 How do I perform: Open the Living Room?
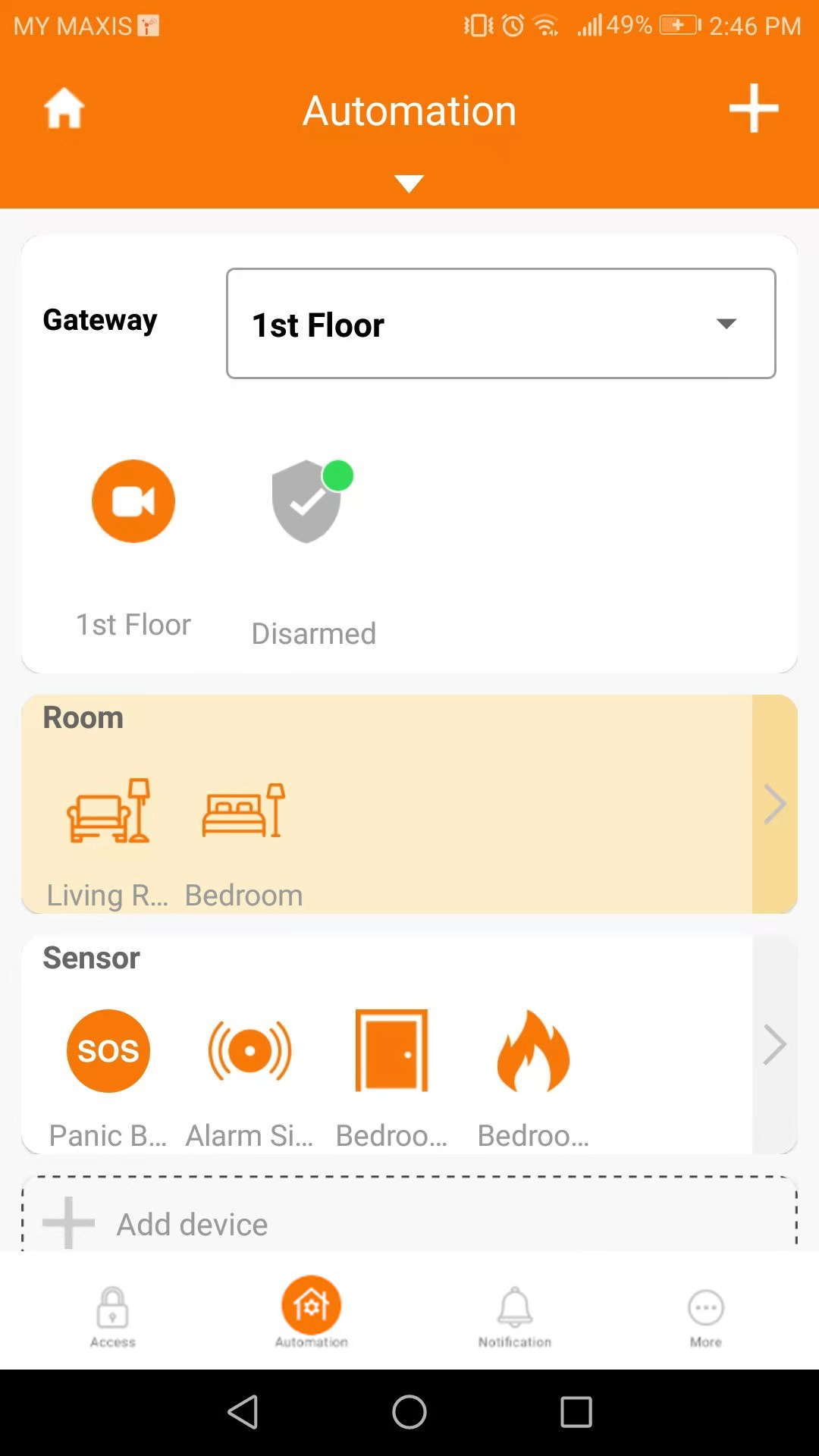pos(108,811)
